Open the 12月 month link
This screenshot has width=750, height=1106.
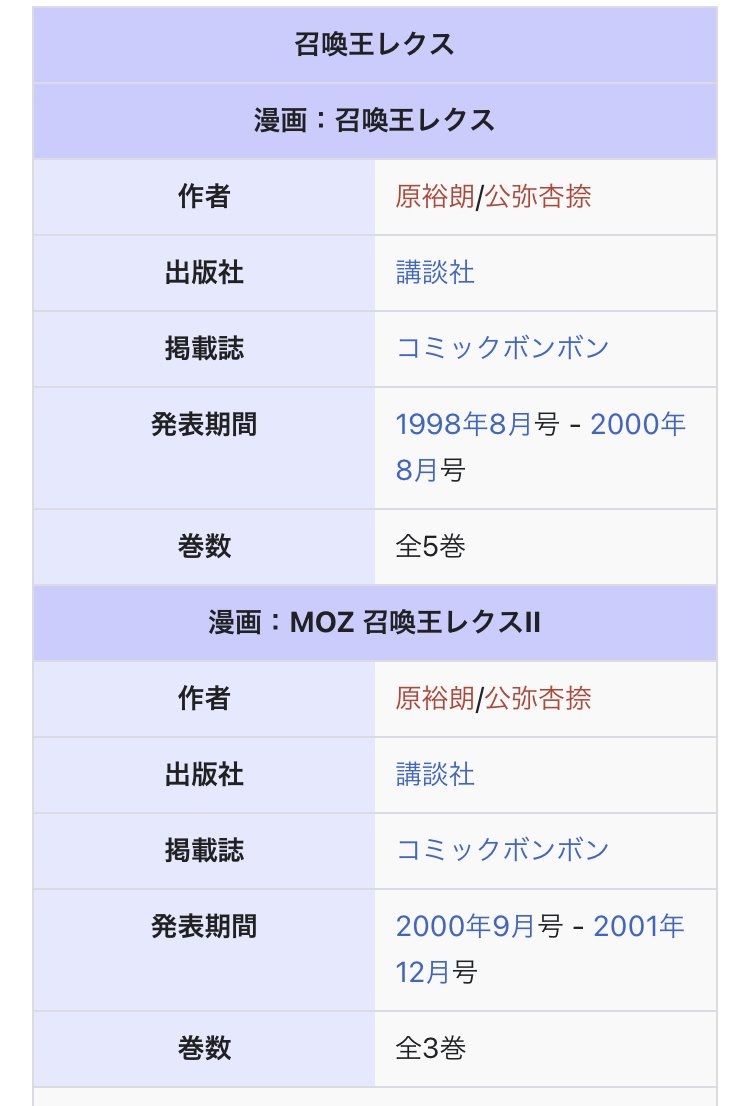(x=423, y=972)
